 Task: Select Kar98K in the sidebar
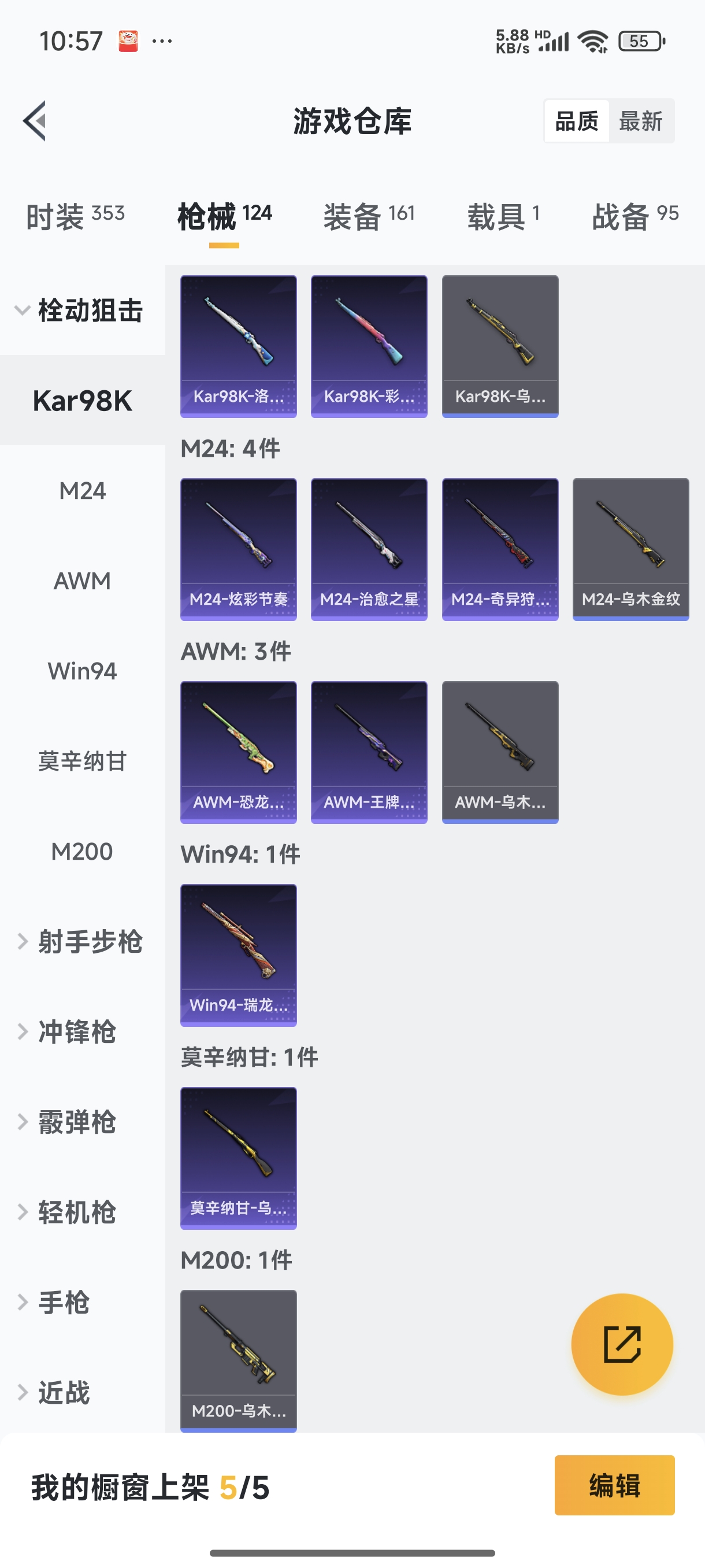[x=83, y=401]
